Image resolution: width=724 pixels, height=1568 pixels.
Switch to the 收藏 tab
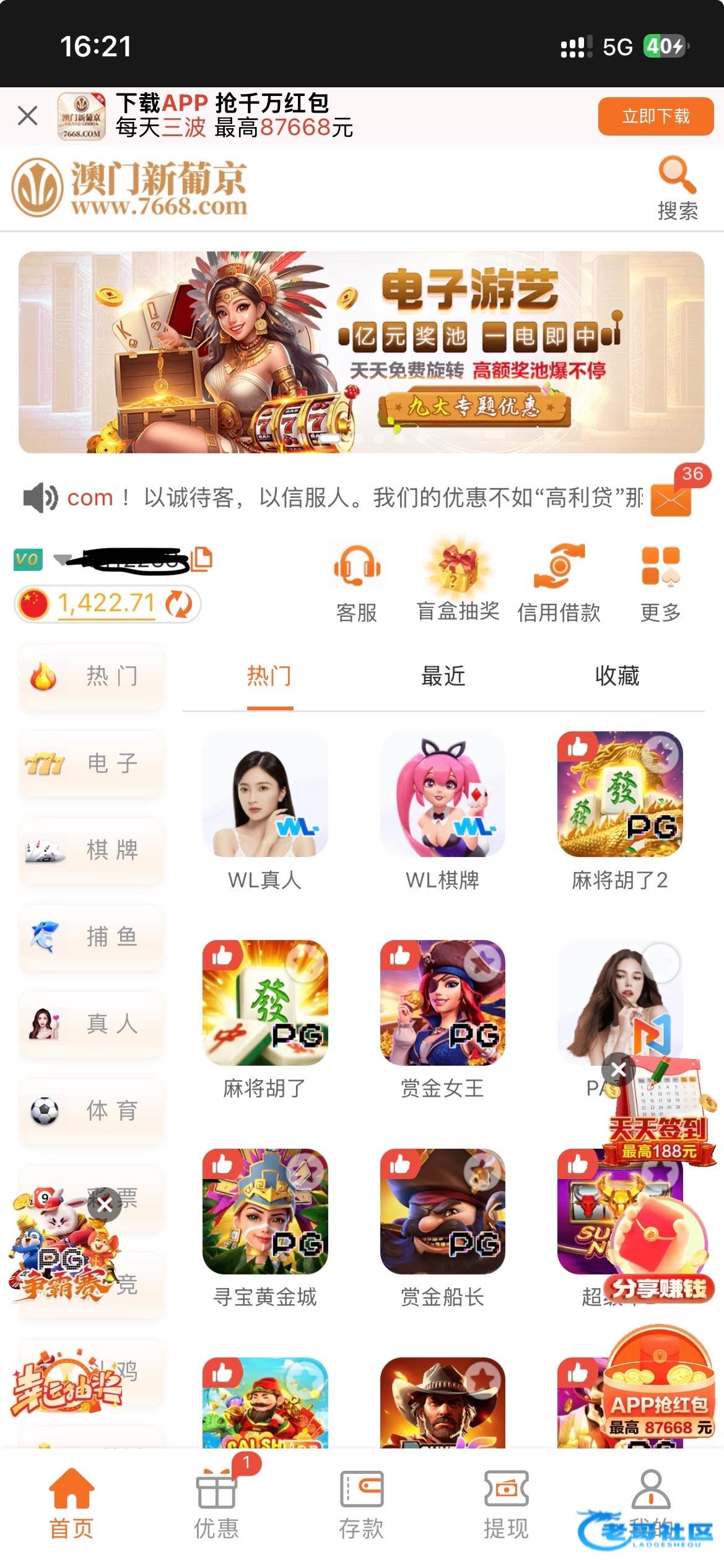[617, 676]
